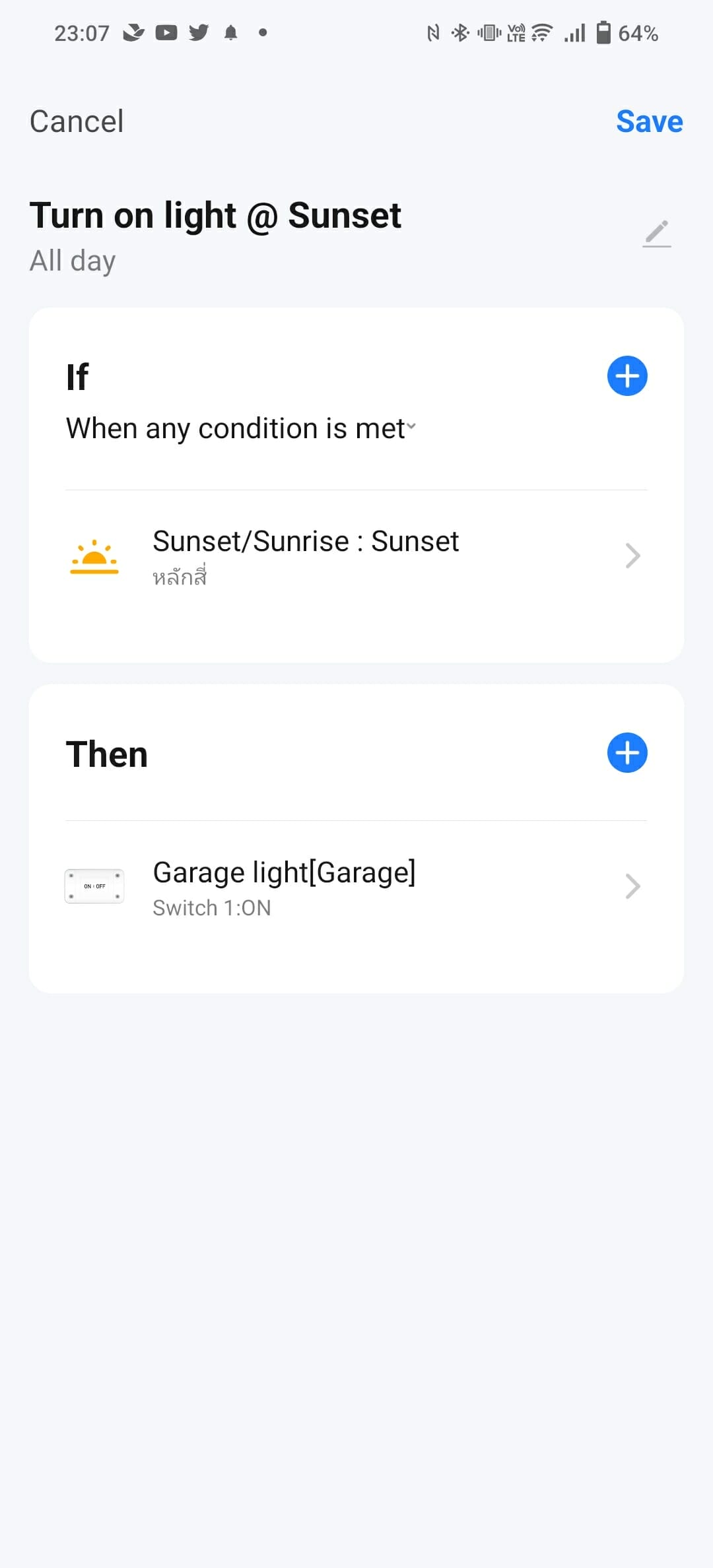Viewport: 713px width, 1568px height.
Task: Cancel editing this automation
Action: 77,121
